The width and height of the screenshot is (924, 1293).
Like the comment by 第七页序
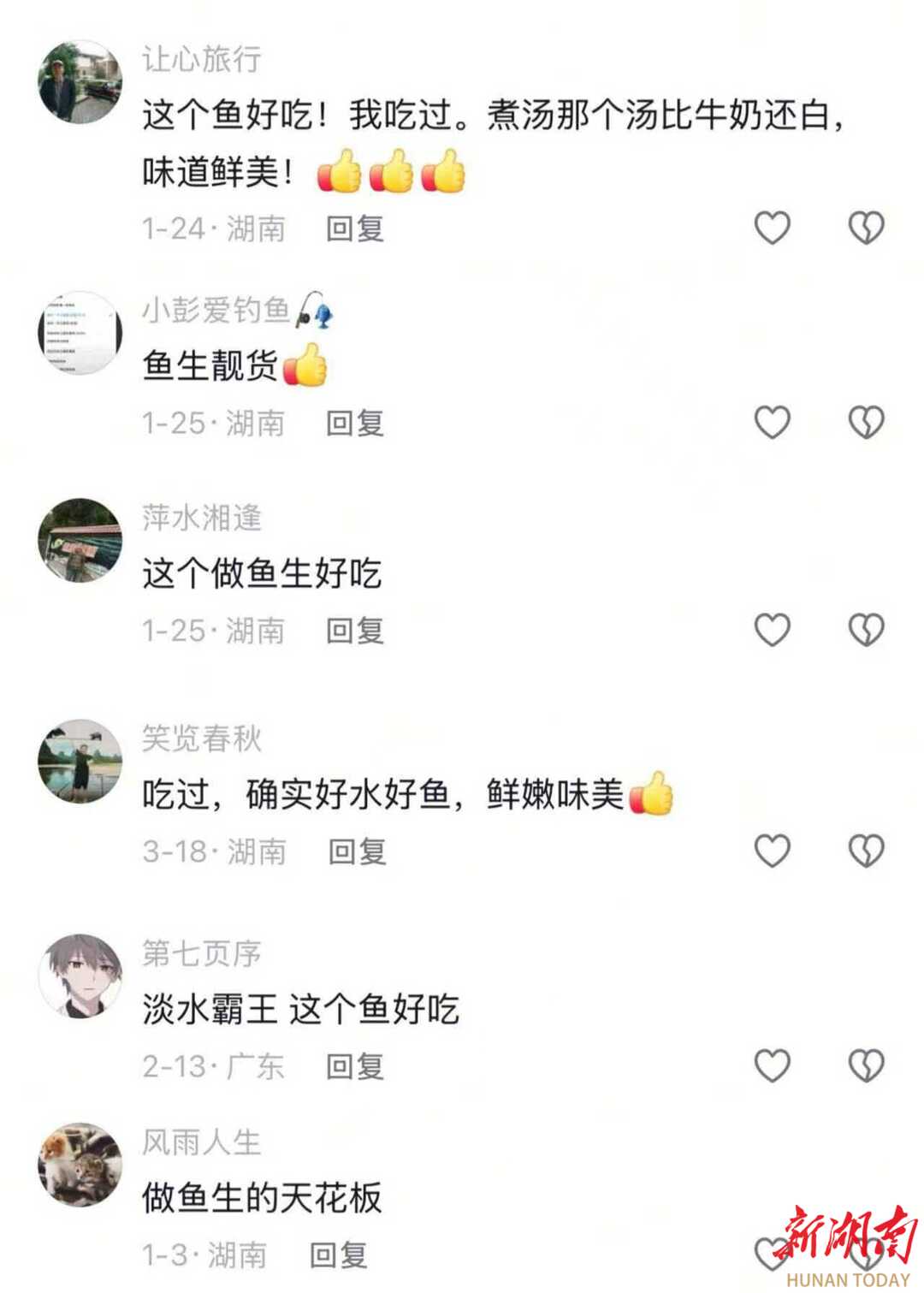(772, 1065)
